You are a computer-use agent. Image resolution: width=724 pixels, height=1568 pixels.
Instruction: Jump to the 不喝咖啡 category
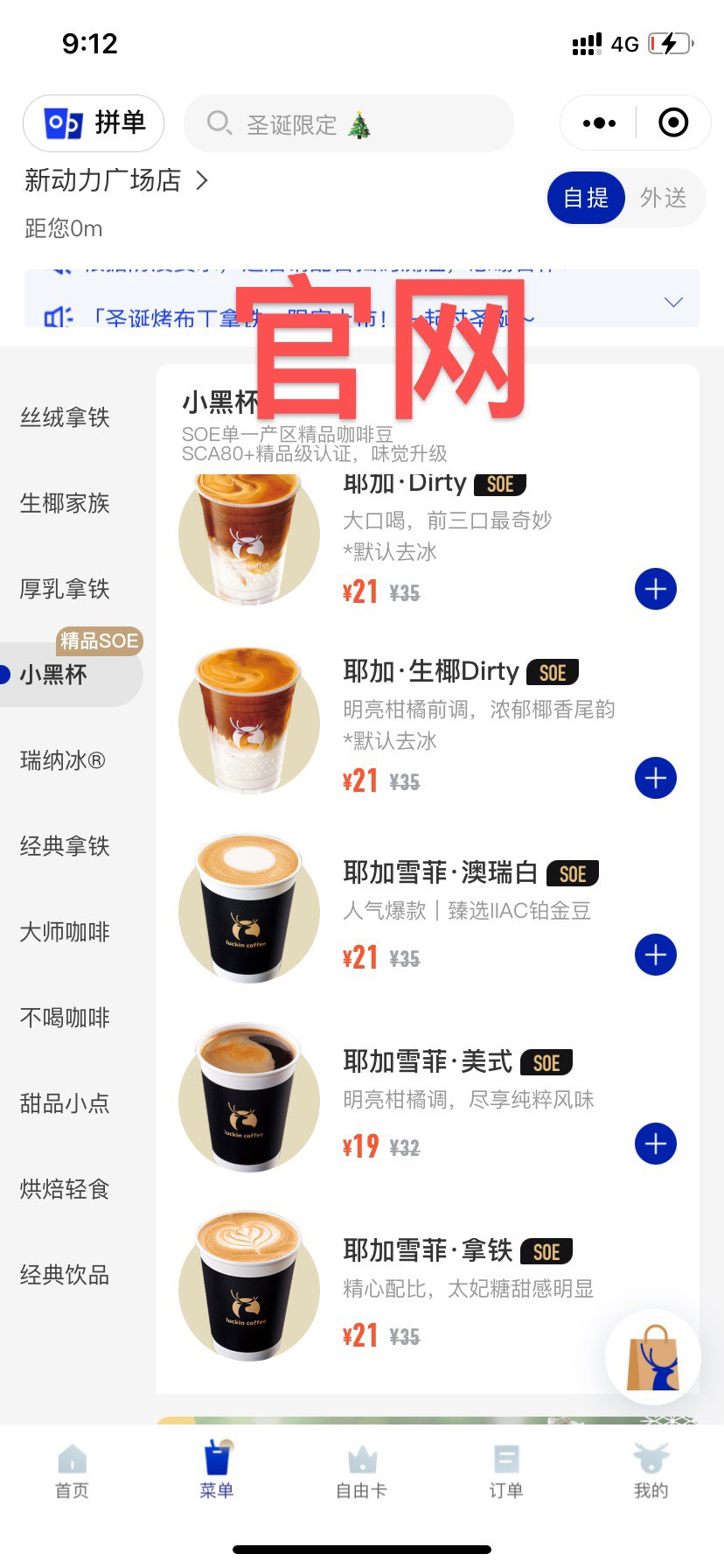point(65,1018)
